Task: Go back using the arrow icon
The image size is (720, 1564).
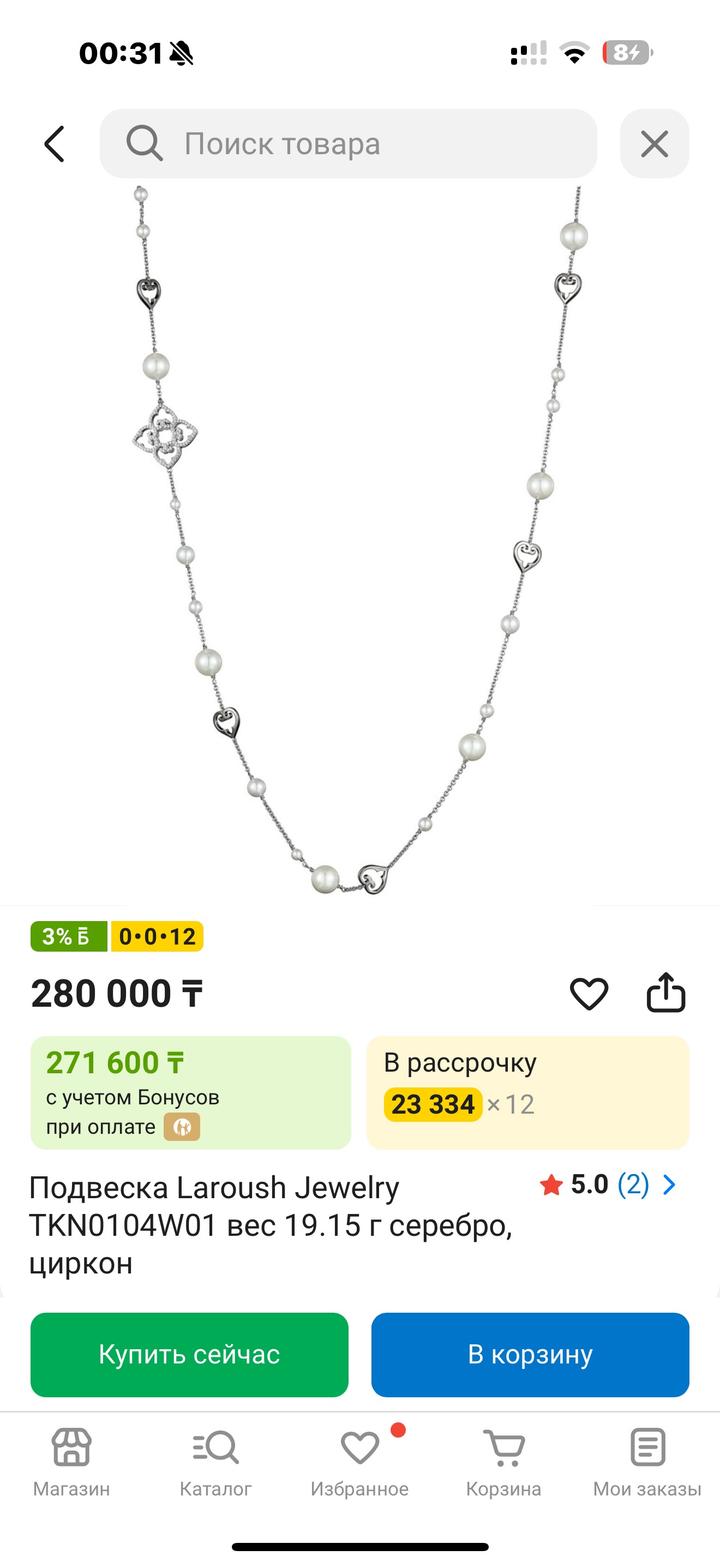Action: coord(54,144)
